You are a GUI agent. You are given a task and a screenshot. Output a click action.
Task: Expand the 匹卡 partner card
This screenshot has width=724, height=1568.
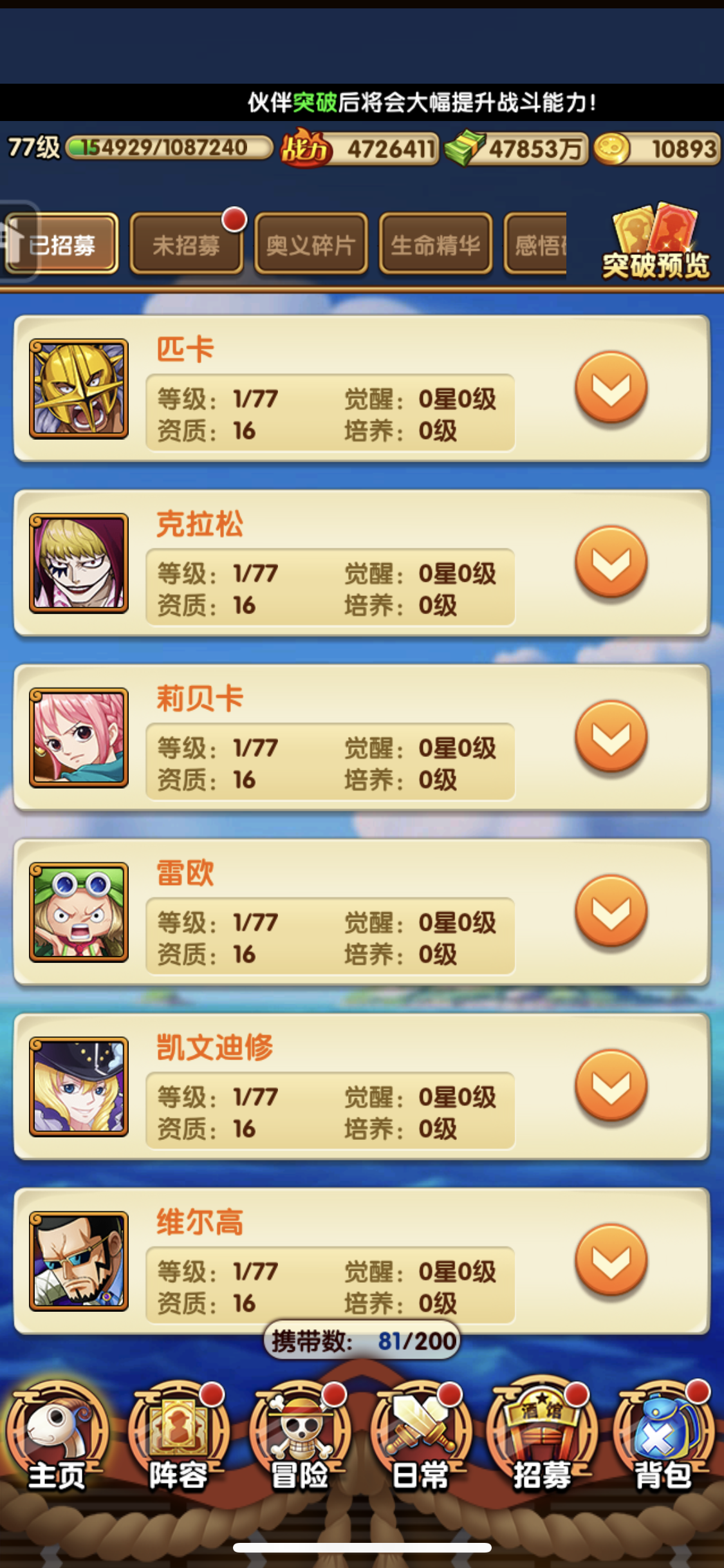pyautogui.click(x=611, y=387)
